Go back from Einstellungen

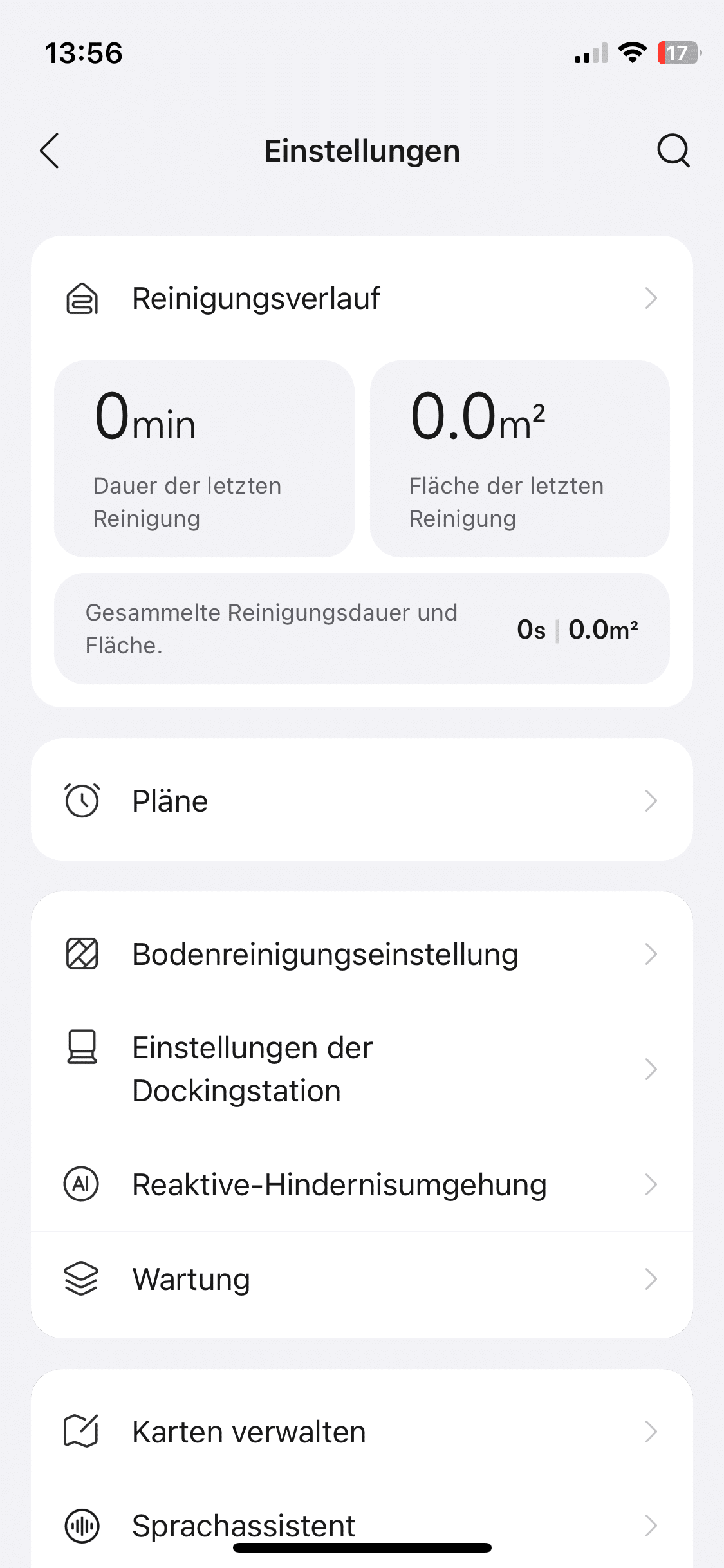coord(50,151)
